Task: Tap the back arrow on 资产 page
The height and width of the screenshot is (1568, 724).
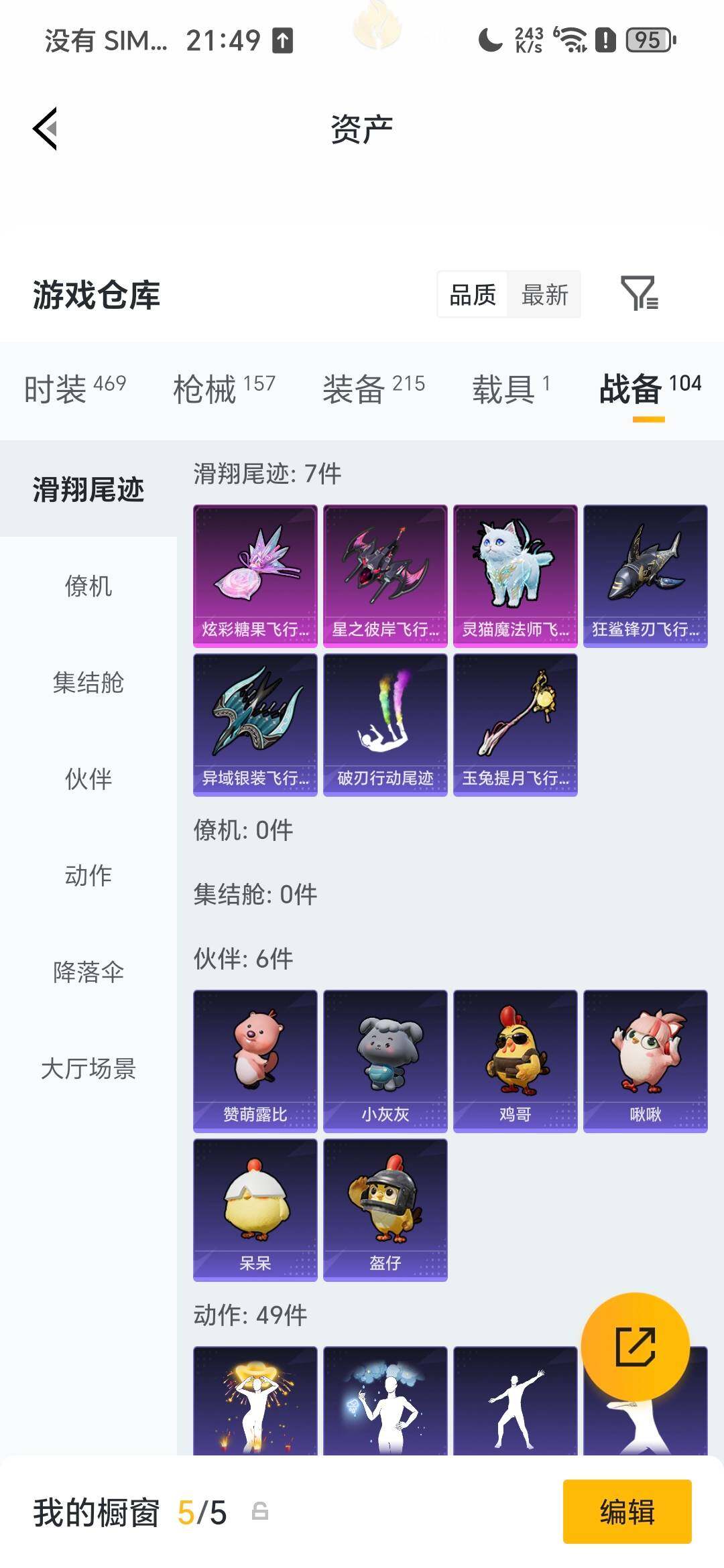Action: (x=47, y=130)
